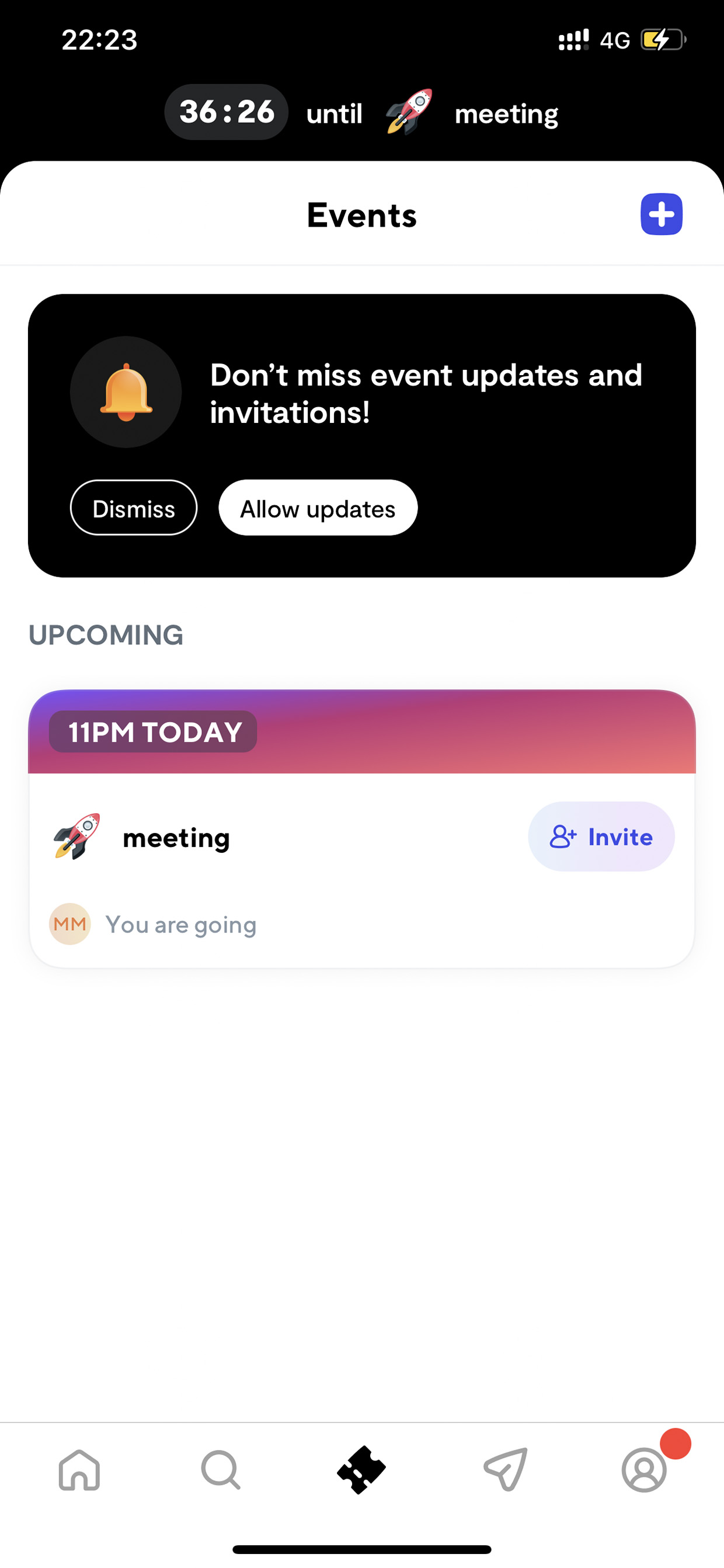724x1568 pixels.
Task: Add a new event with plus button
Action: click(662, 214)
